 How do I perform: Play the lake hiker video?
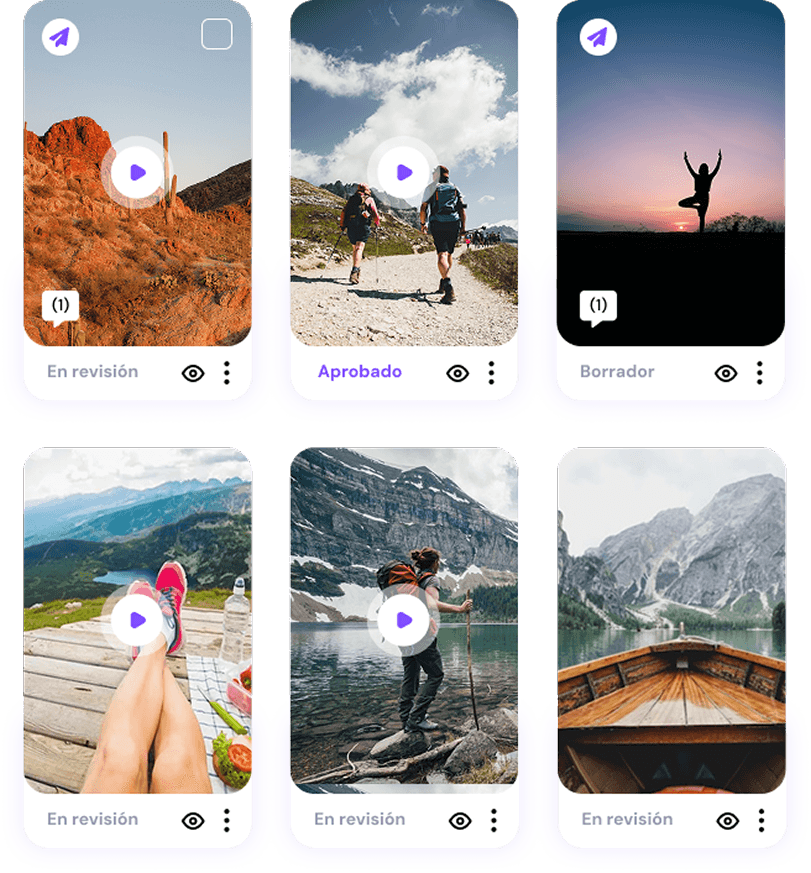(x=403, y=620)
